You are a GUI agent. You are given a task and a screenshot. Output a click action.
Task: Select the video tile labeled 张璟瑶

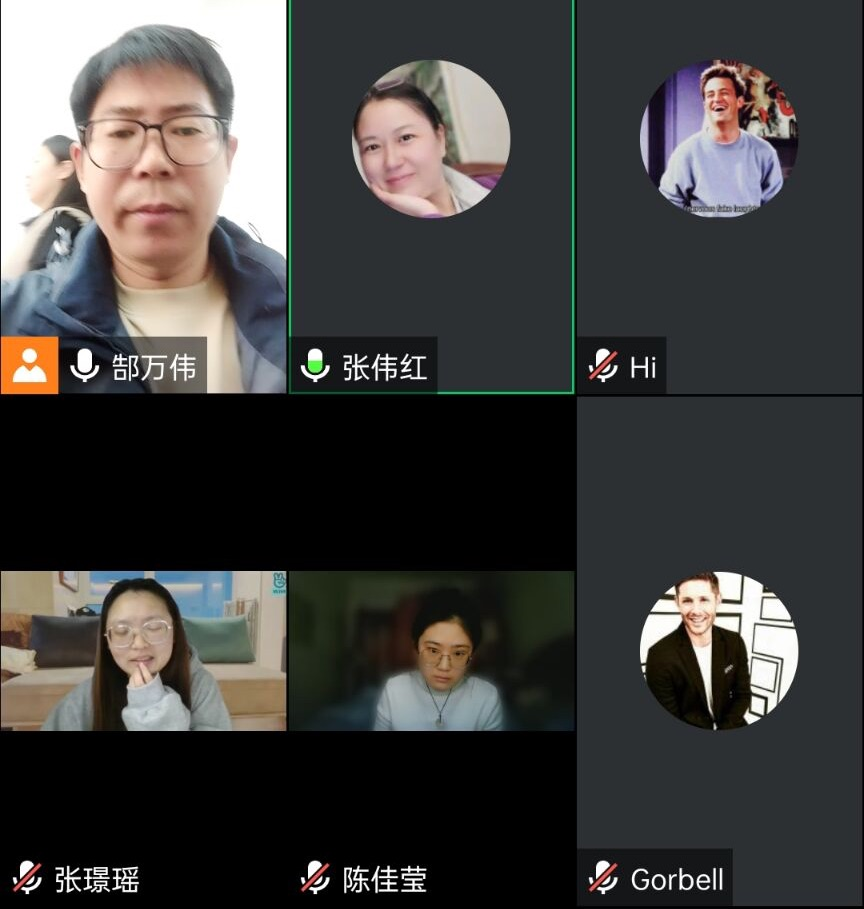(x=143, y=650)
